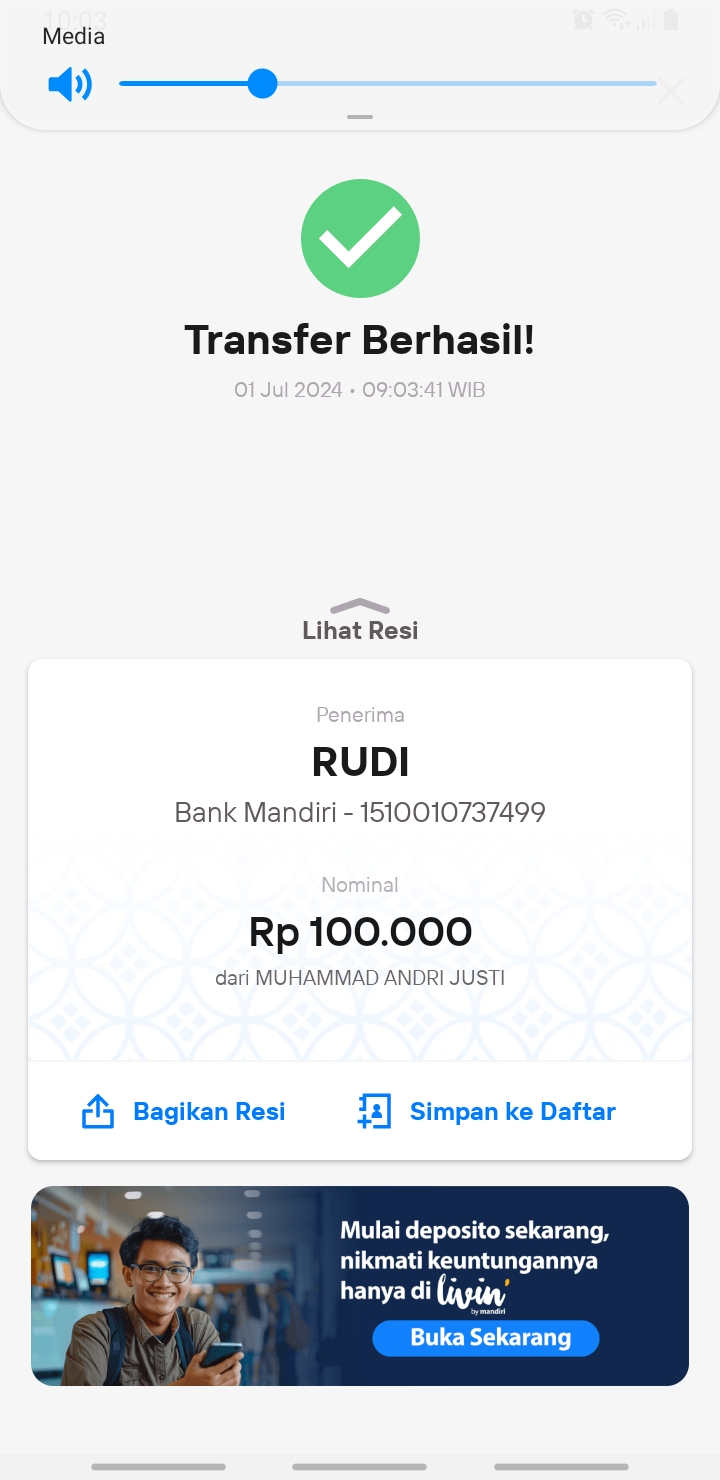The height and width of the screenshot is (1480, 720).
Task: Expand Lihat Resi to view receipt
Action: [x=360, y=621]
